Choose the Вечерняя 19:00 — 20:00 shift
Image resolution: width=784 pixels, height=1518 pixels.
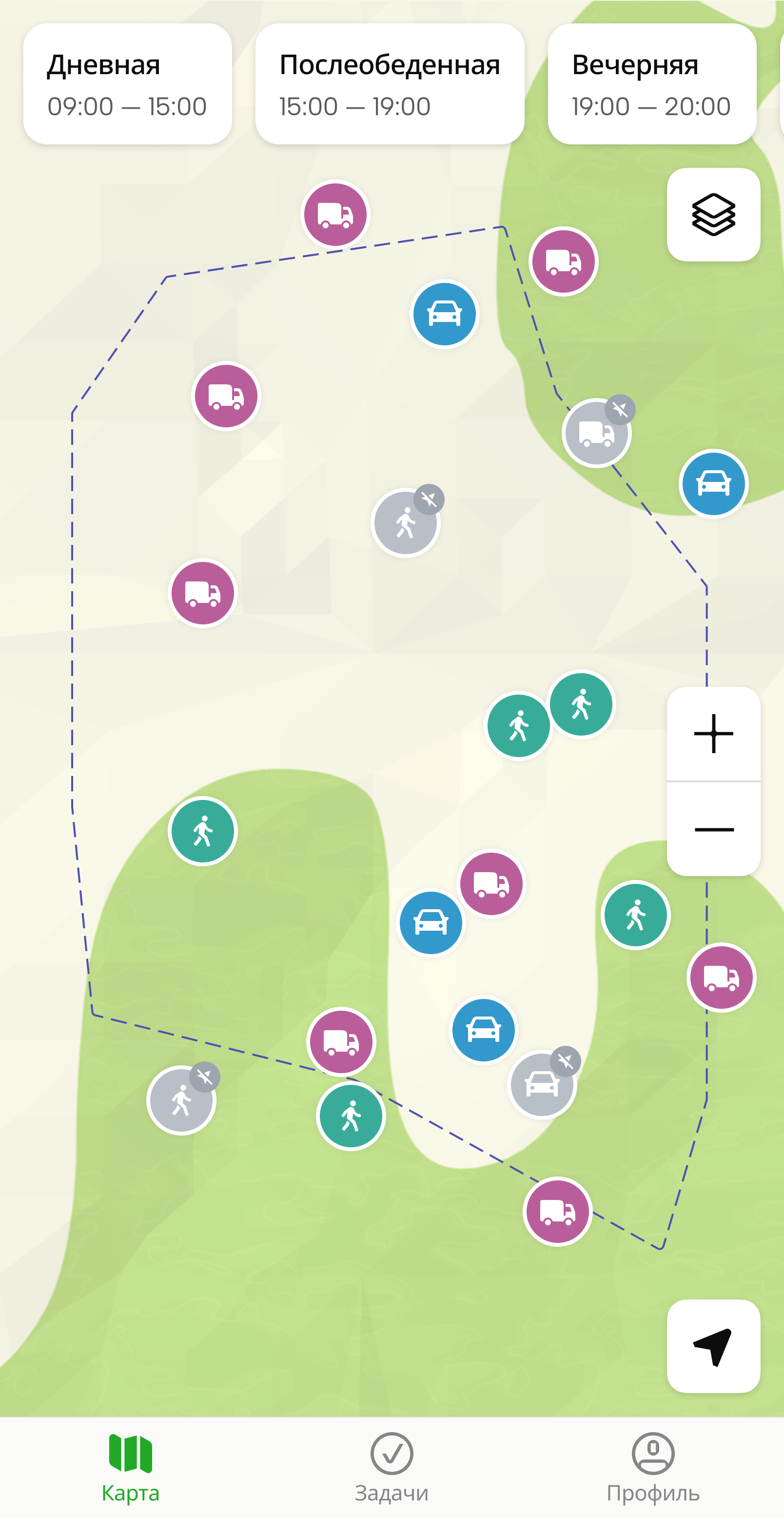651,84
